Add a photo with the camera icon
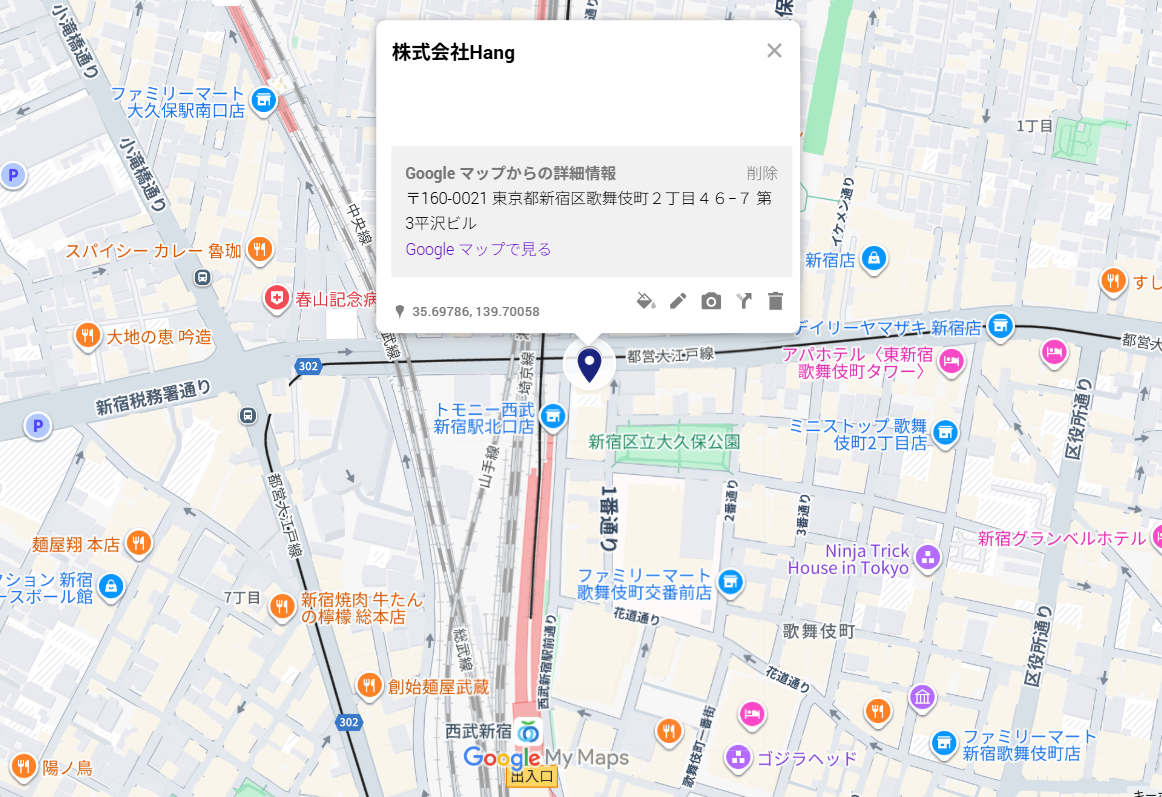The height and width of the screenshot is (797, 1162). 711,301
